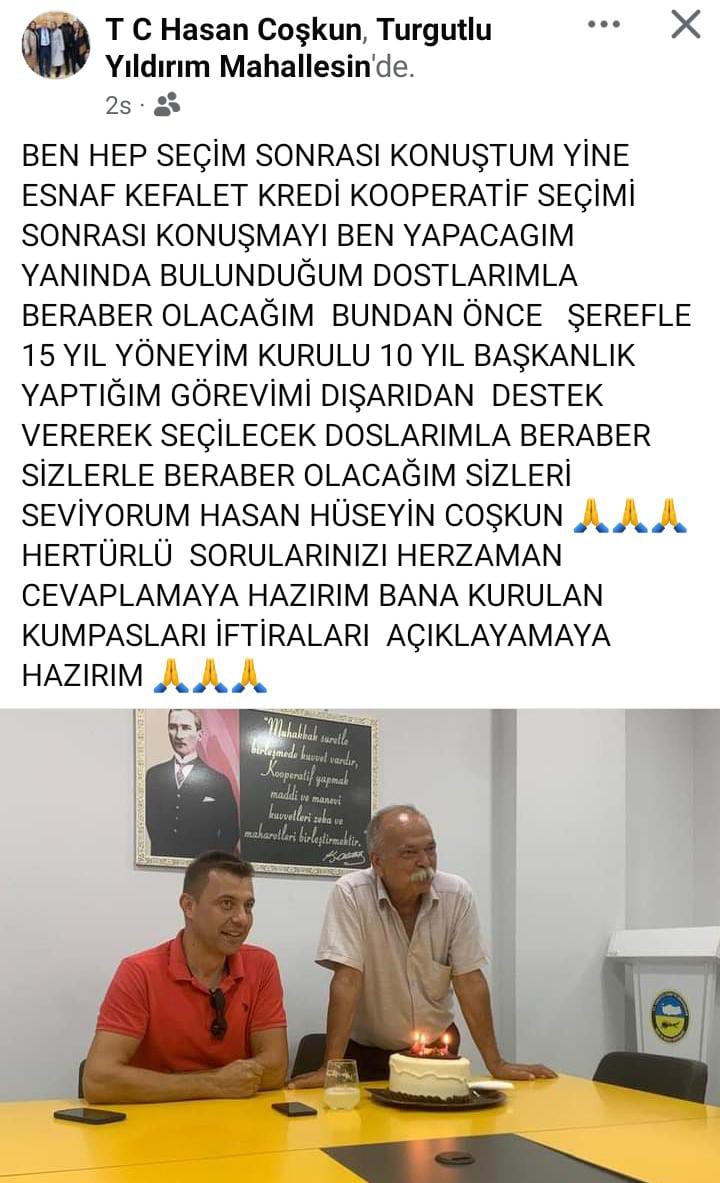Open the post's three-dot options menu
The image size is (720, 1183).
tap(604, 24)
